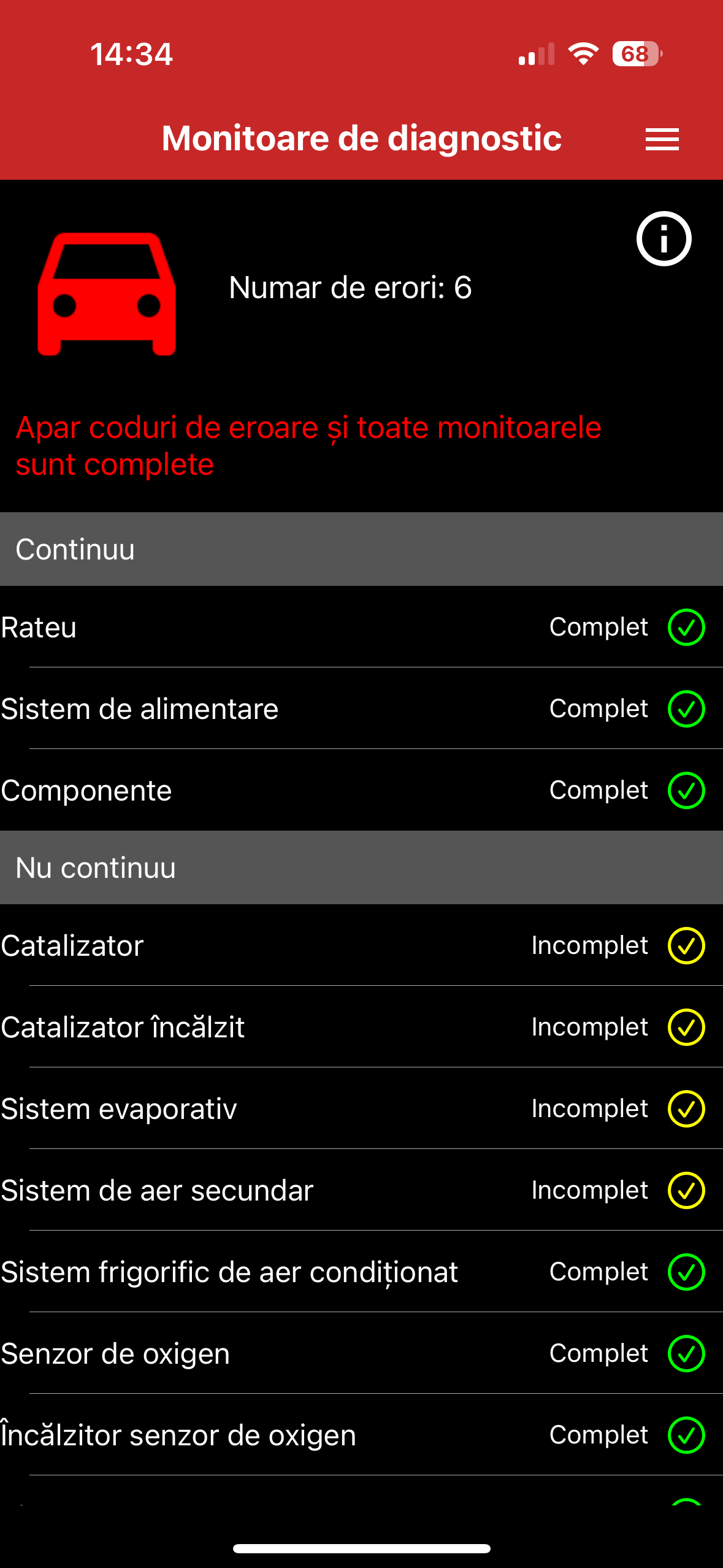The image size is (723, 1568).
Task: Tap the Complet status beside Rateu
Action: 599,627
